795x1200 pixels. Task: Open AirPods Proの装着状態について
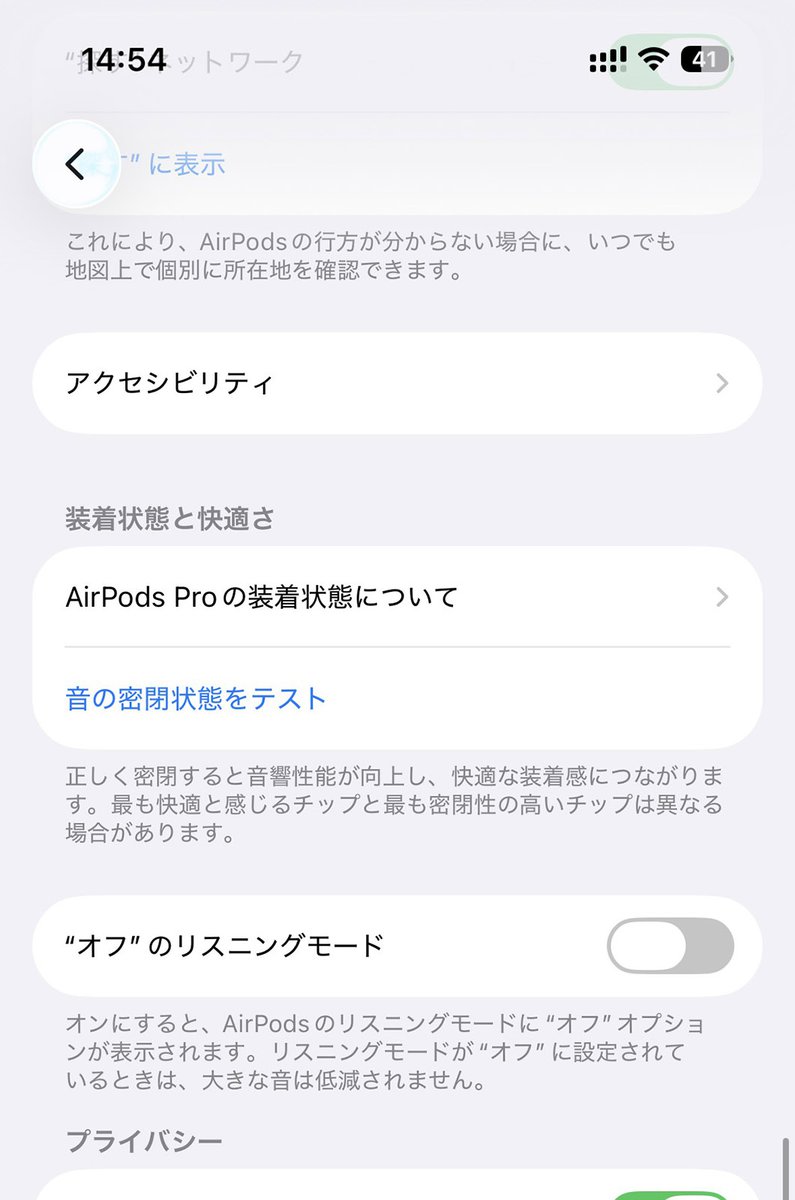coord(397,597)
